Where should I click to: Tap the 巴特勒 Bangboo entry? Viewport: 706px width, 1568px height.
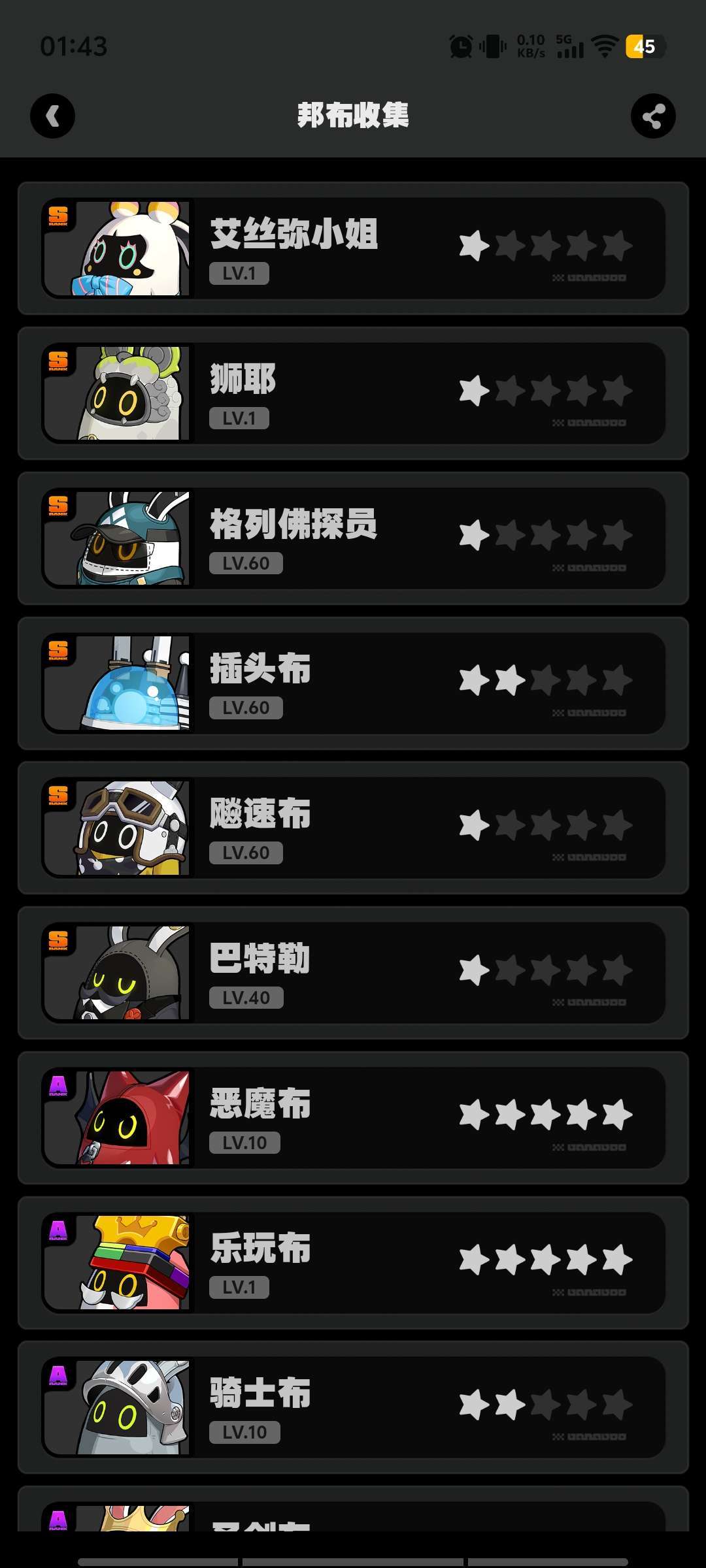[353, 973]
